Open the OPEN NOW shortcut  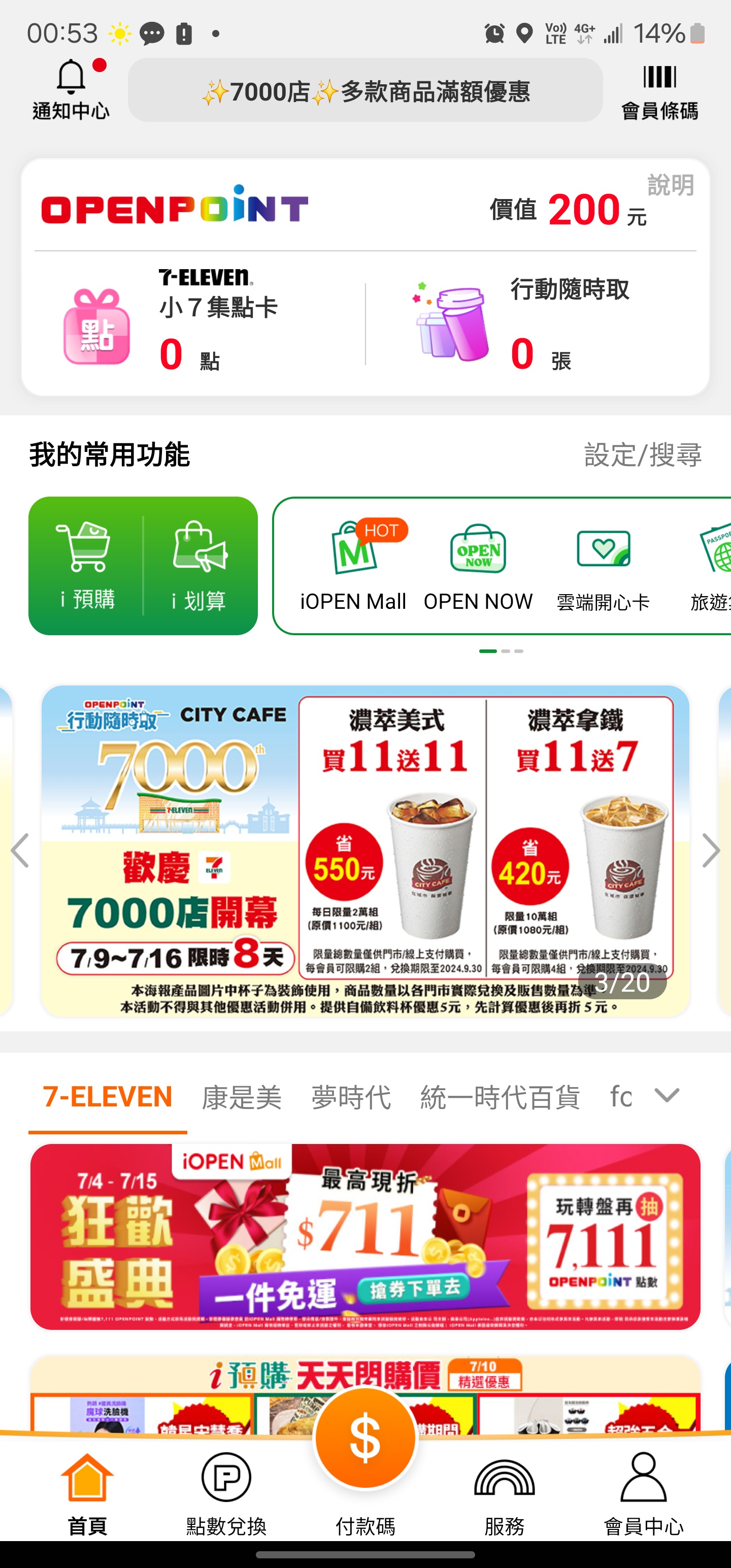click(x=478, y=566)
